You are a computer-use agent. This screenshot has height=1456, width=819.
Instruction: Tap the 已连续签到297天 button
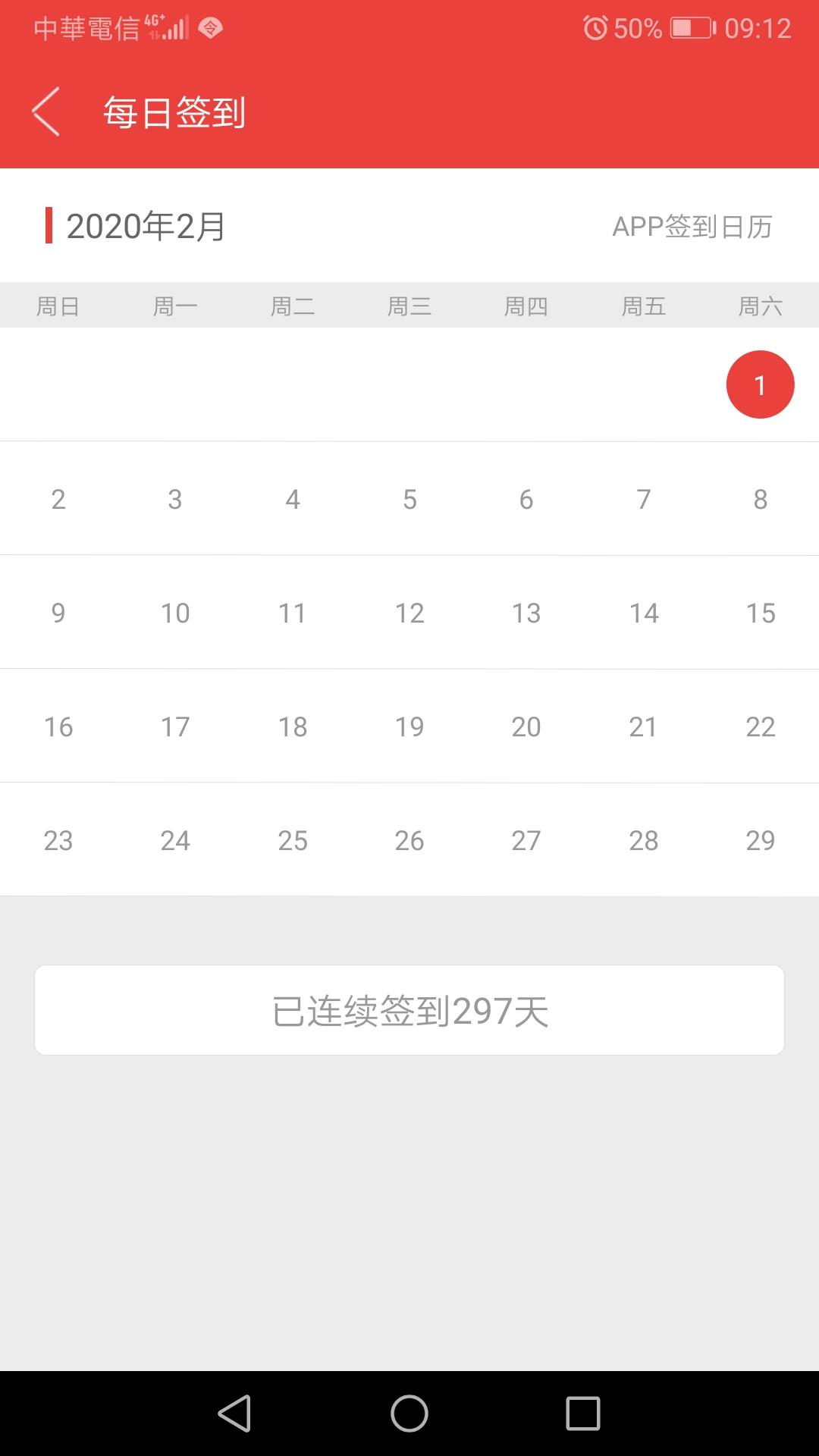point(409,1010)
